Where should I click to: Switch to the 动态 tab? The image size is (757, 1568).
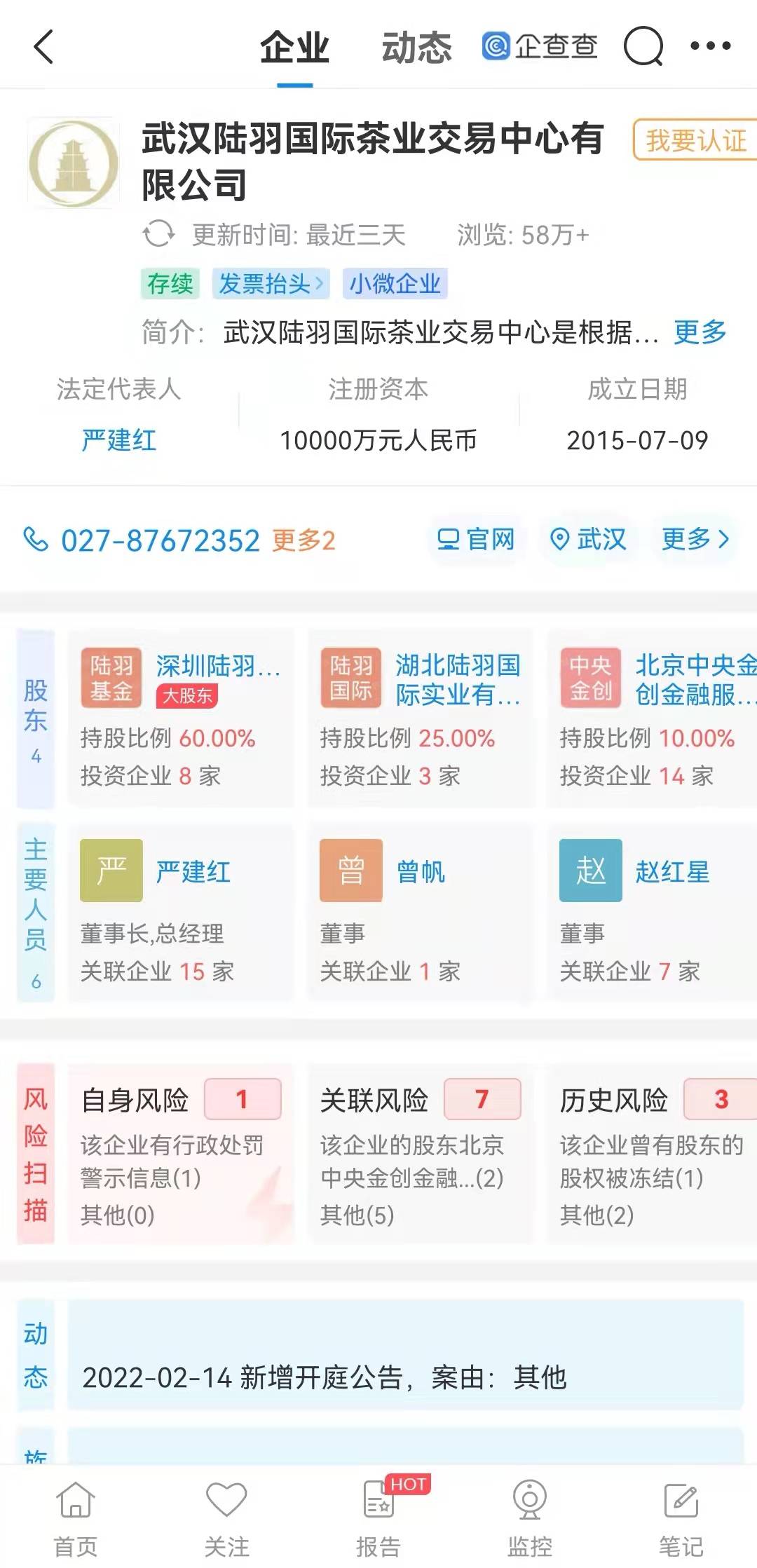coord(416,48)
